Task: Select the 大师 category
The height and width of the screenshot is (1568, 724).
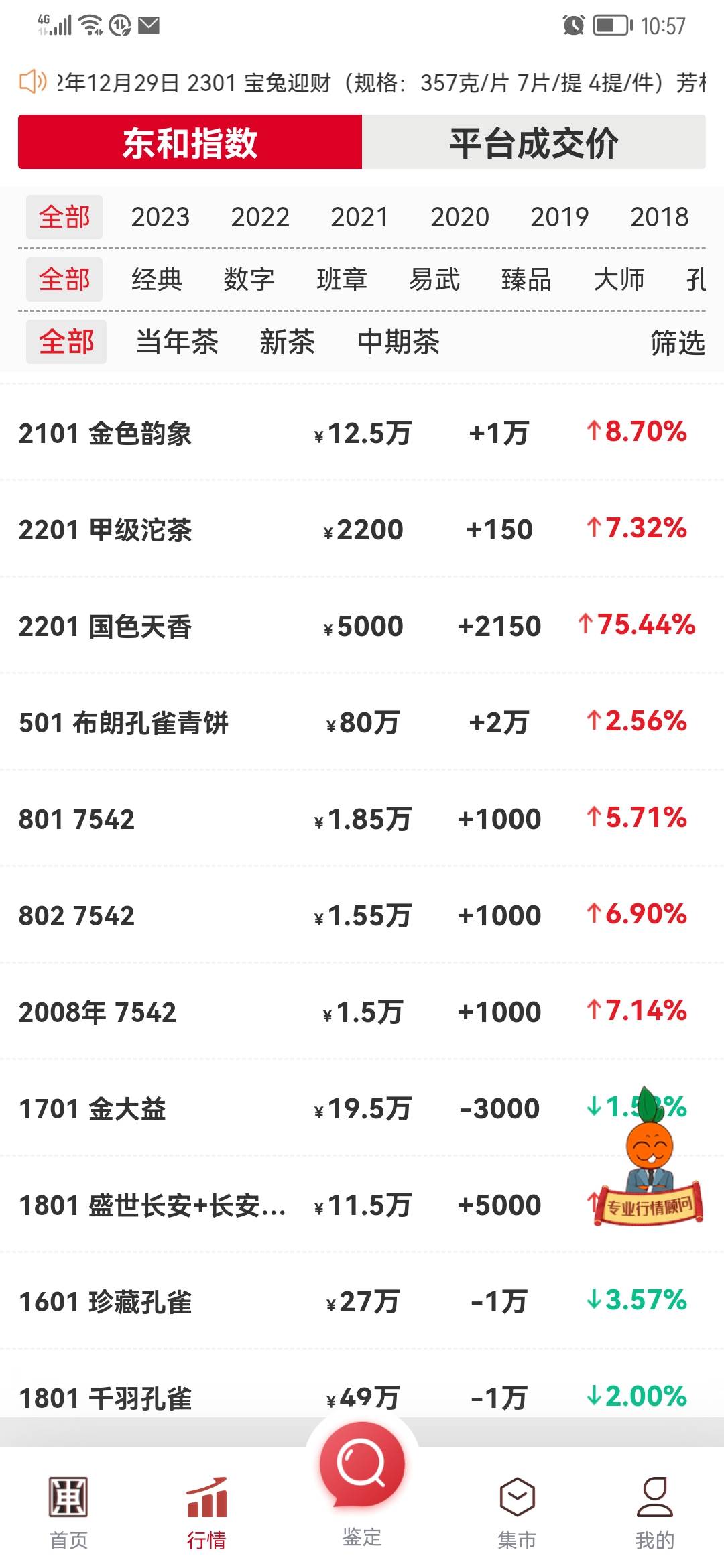Action: [619, 279]
